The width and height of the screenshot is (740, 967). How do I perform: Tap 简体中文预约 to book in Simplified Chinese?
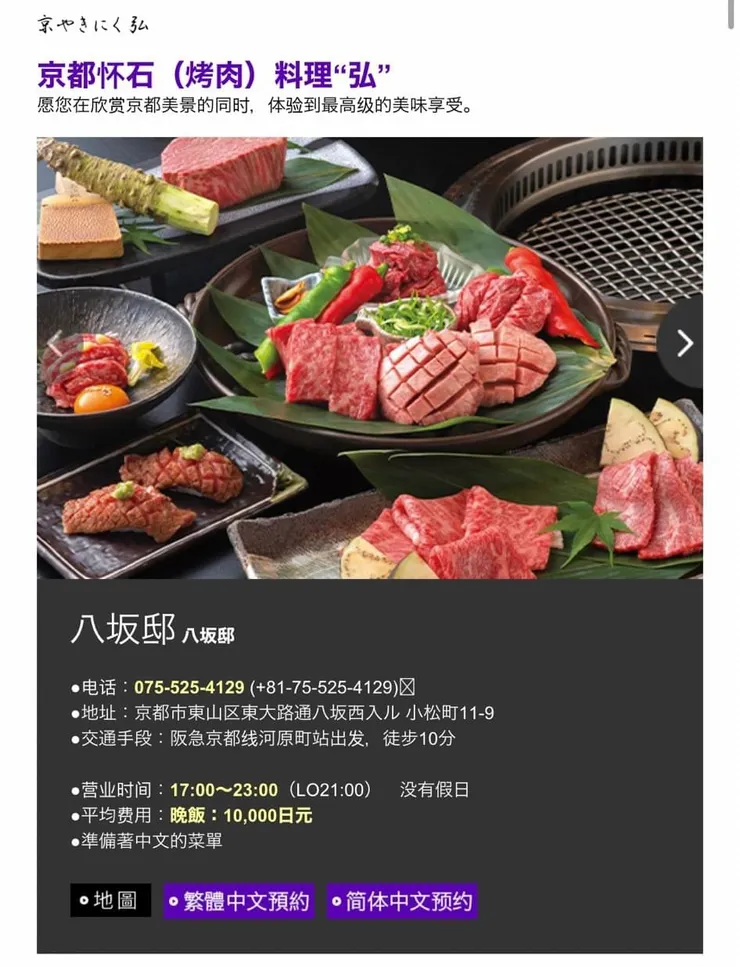click(402, 901)
